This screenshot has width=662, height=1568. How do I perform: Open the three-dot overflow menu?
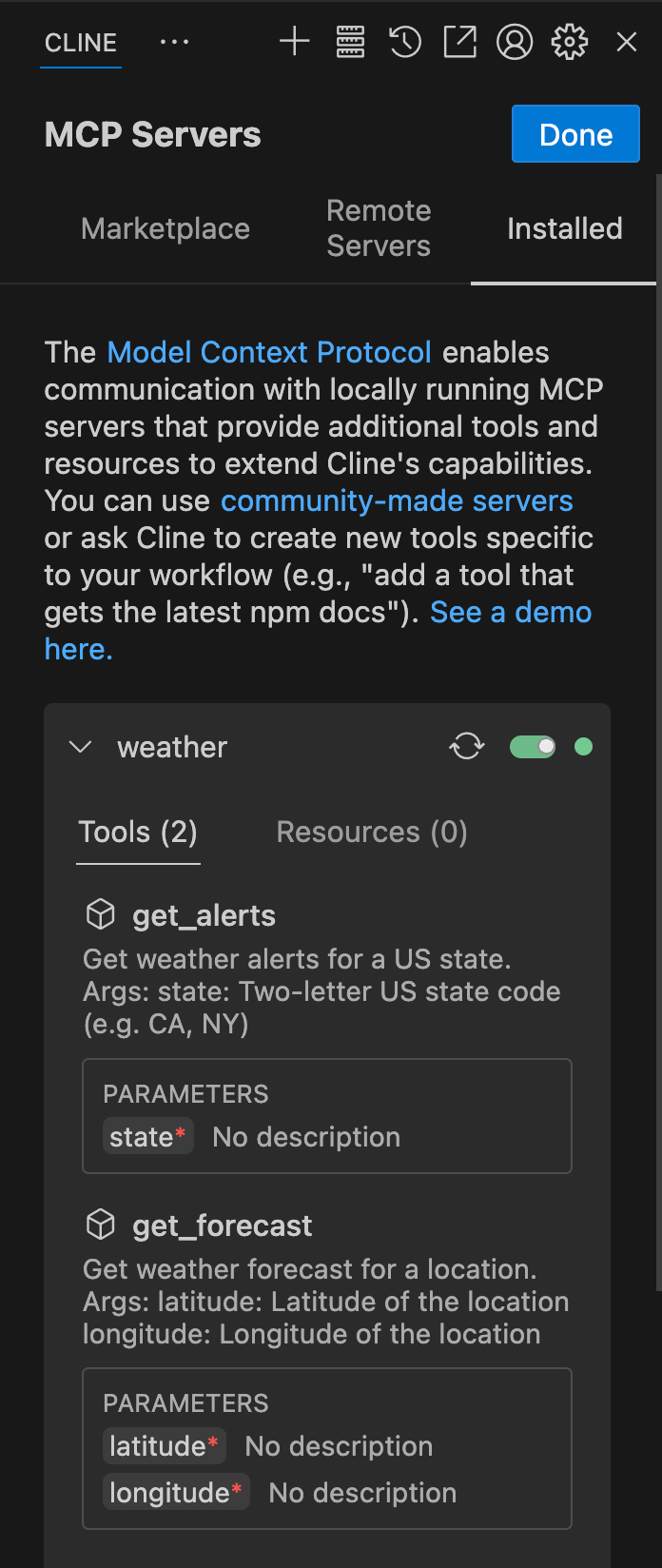[x=174, y=42]
